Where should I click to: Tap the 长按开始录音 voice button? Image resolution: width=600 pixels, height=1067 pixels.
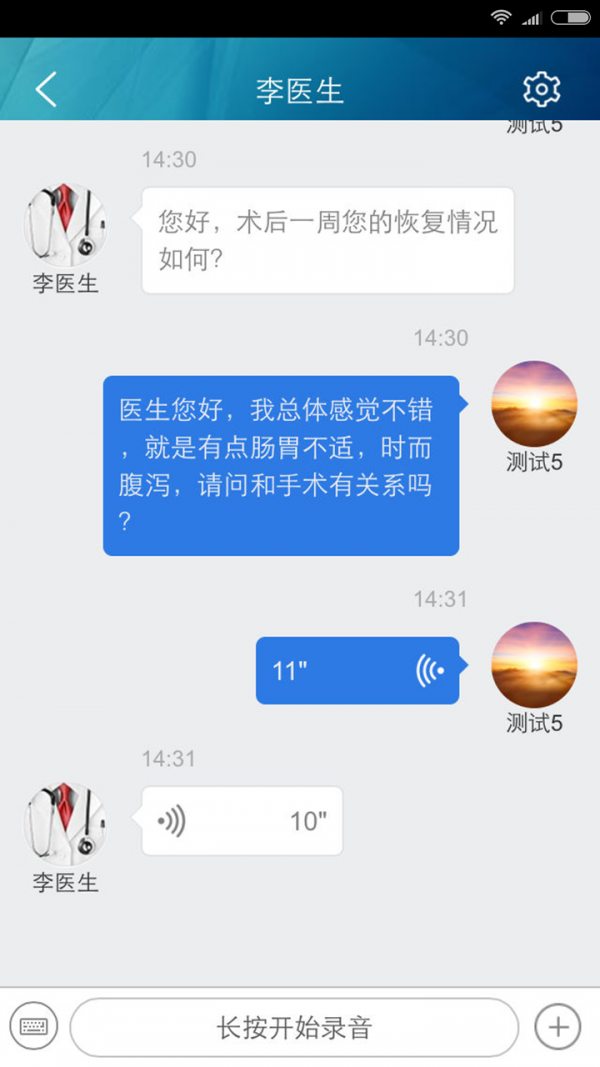[294, 1027]
